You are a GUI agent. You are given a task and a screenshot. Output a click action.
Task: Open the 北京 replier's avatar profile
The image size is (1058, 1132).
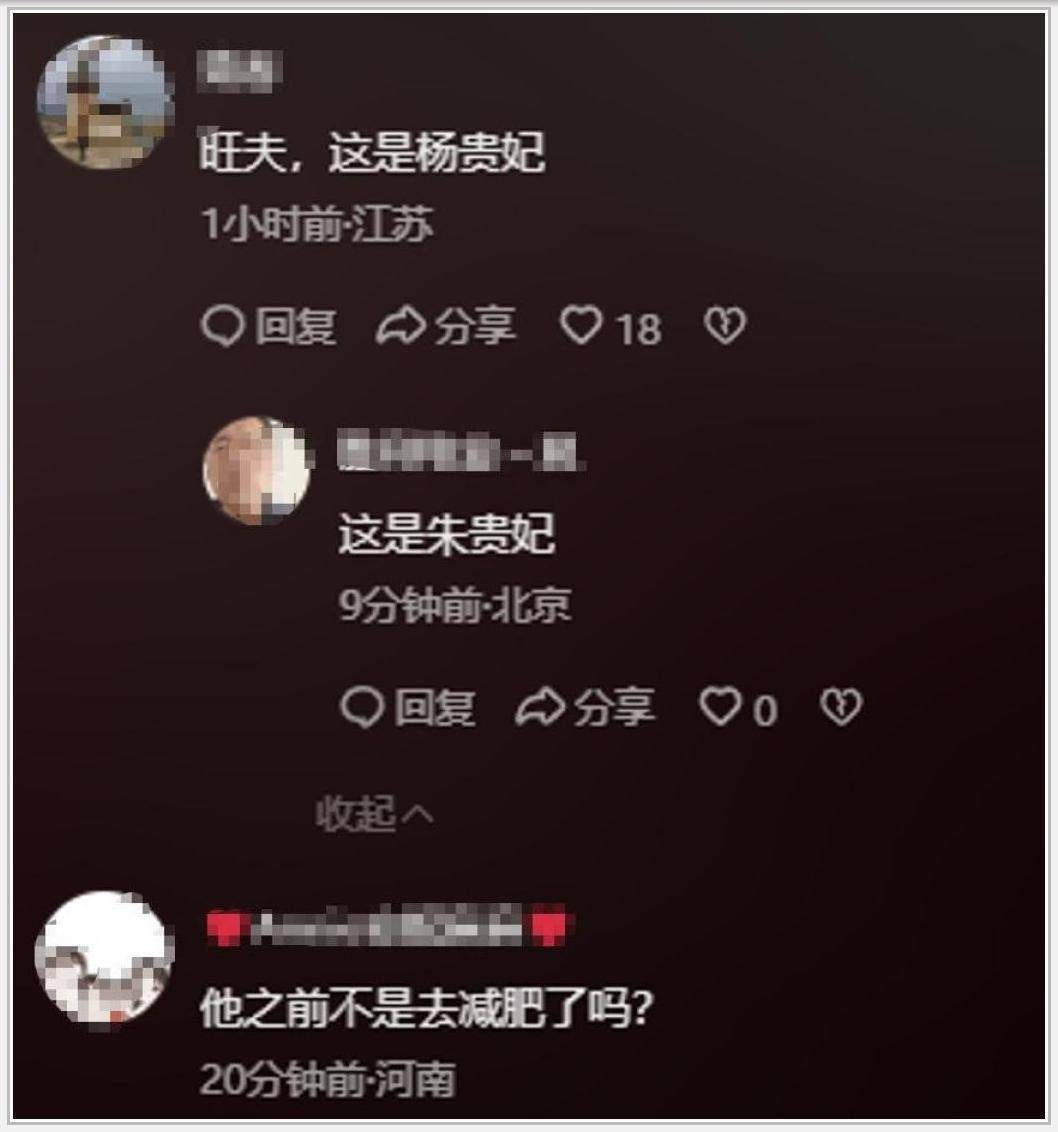pyautogui.click(x=256, y=470)
